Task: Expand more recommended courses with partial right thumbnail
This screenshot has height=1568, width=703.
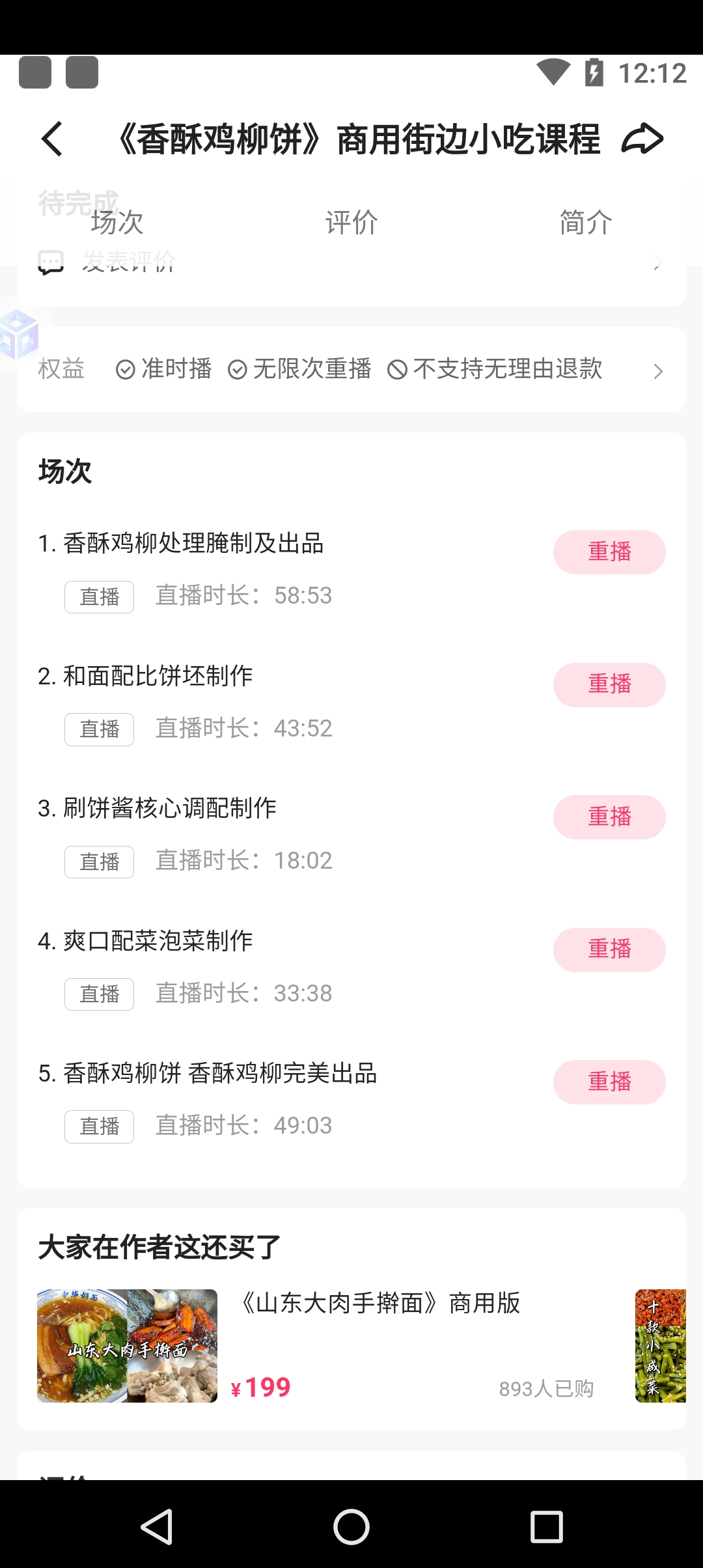Action: 659,1347
